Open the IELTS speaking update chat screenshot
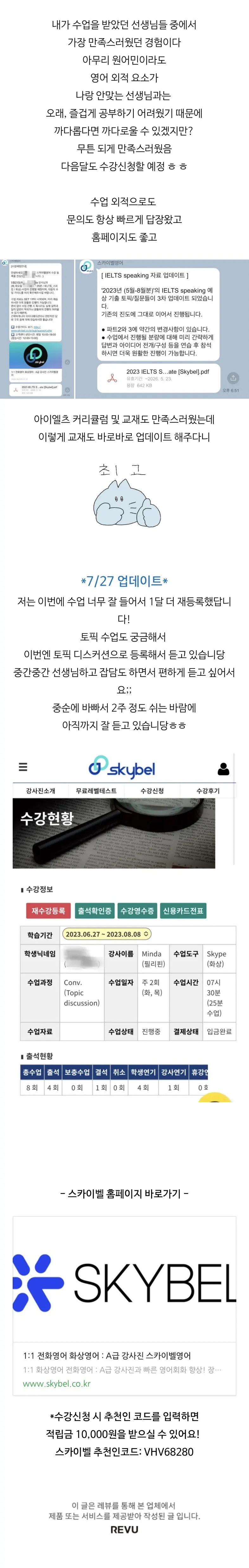249x1568 pixels. point(124,329)
